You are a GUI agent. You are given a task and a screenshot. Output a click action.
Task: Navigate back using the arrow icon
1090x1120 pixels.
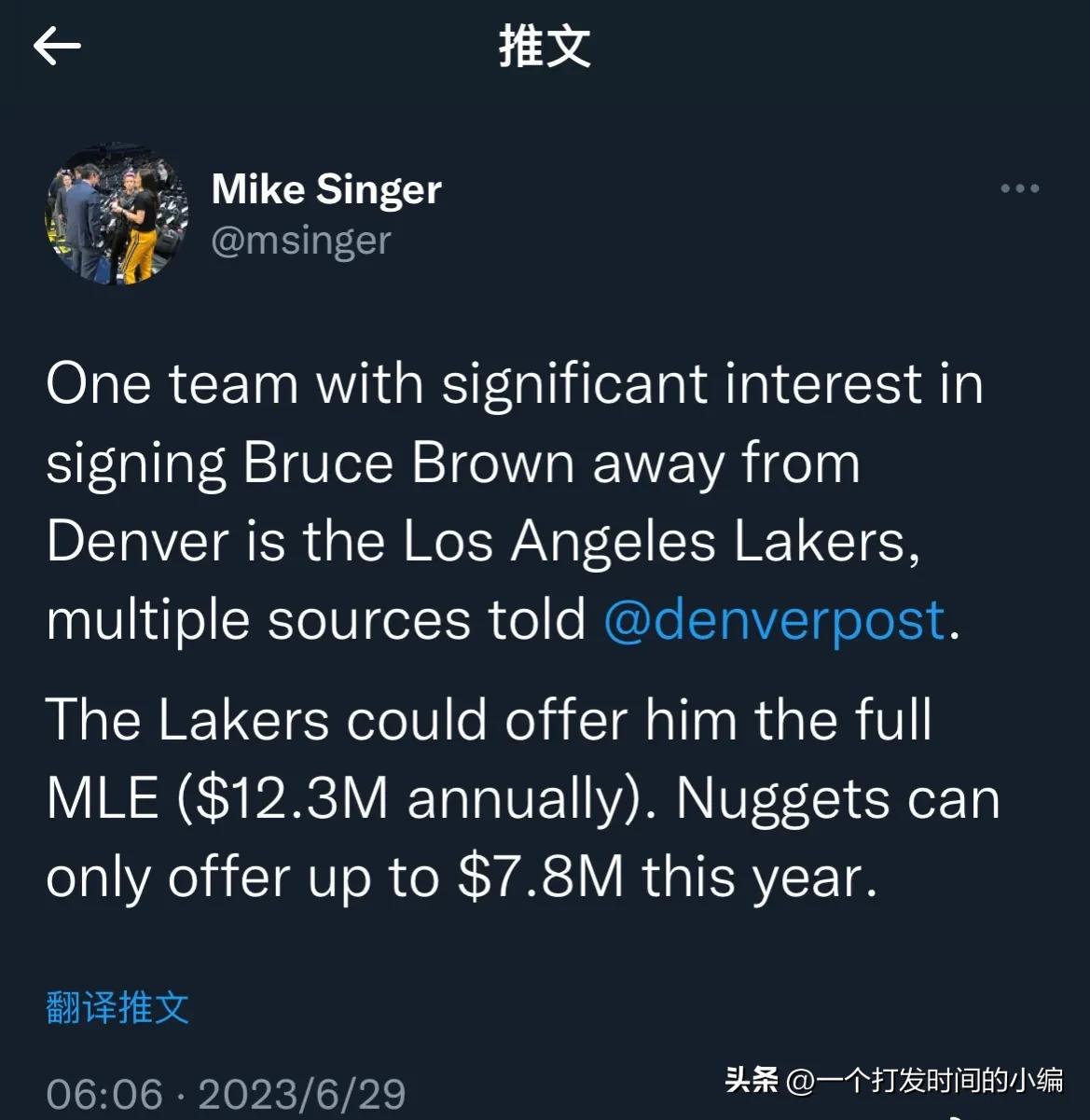click(58, 47)
